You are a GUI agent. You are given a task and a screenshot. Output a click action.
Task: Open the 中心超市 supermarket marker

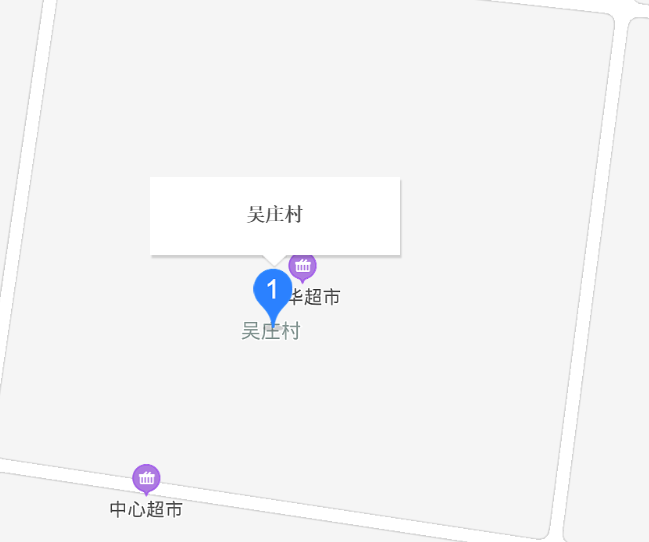(x=146, y=479)
